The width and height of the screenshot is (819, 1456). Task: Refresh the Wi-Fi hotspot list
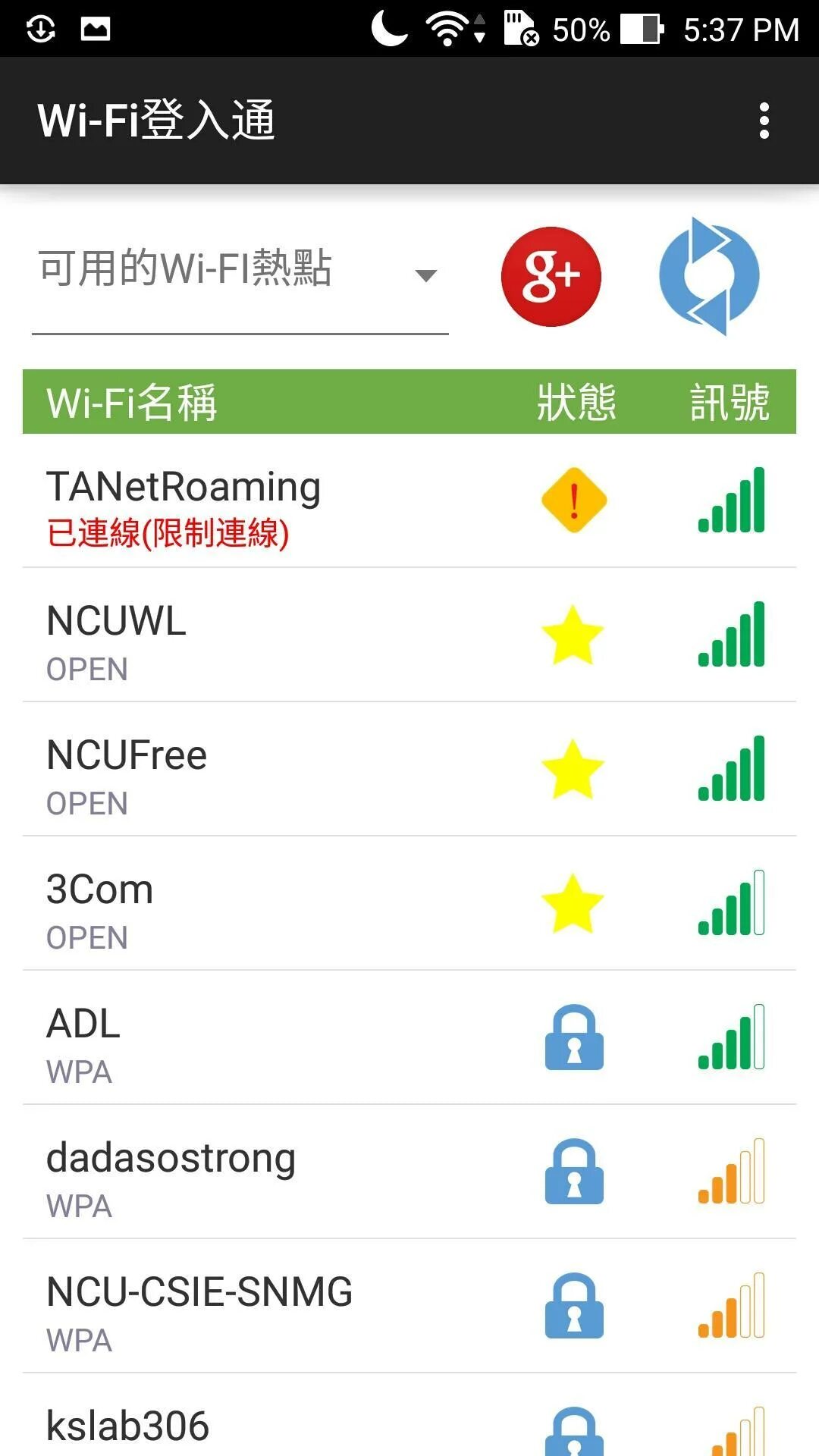pyautogui.click(x=709, y=277)
